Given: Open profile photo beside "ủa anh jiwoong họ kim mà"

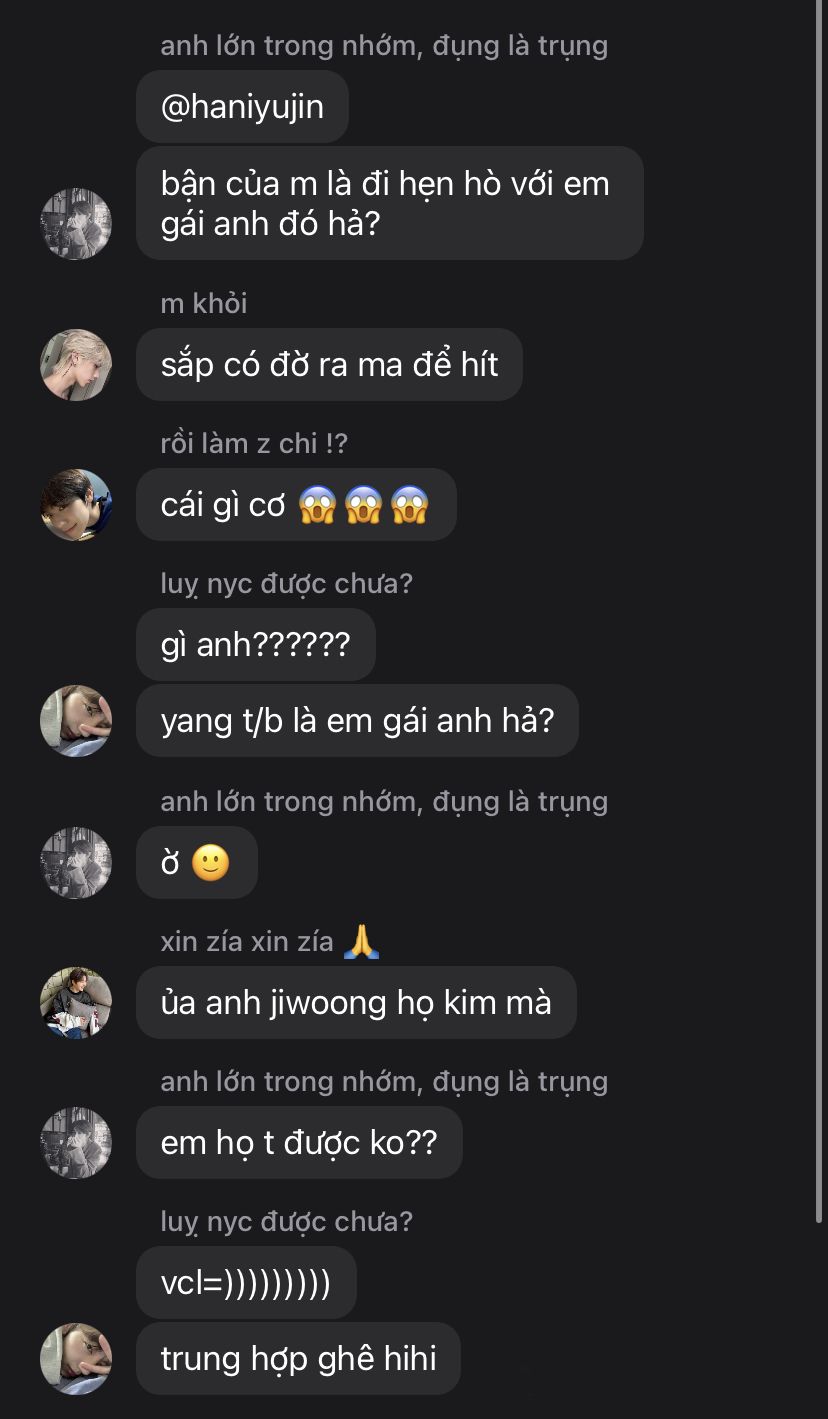Looking at the screenshot, I should point(76,1003).
